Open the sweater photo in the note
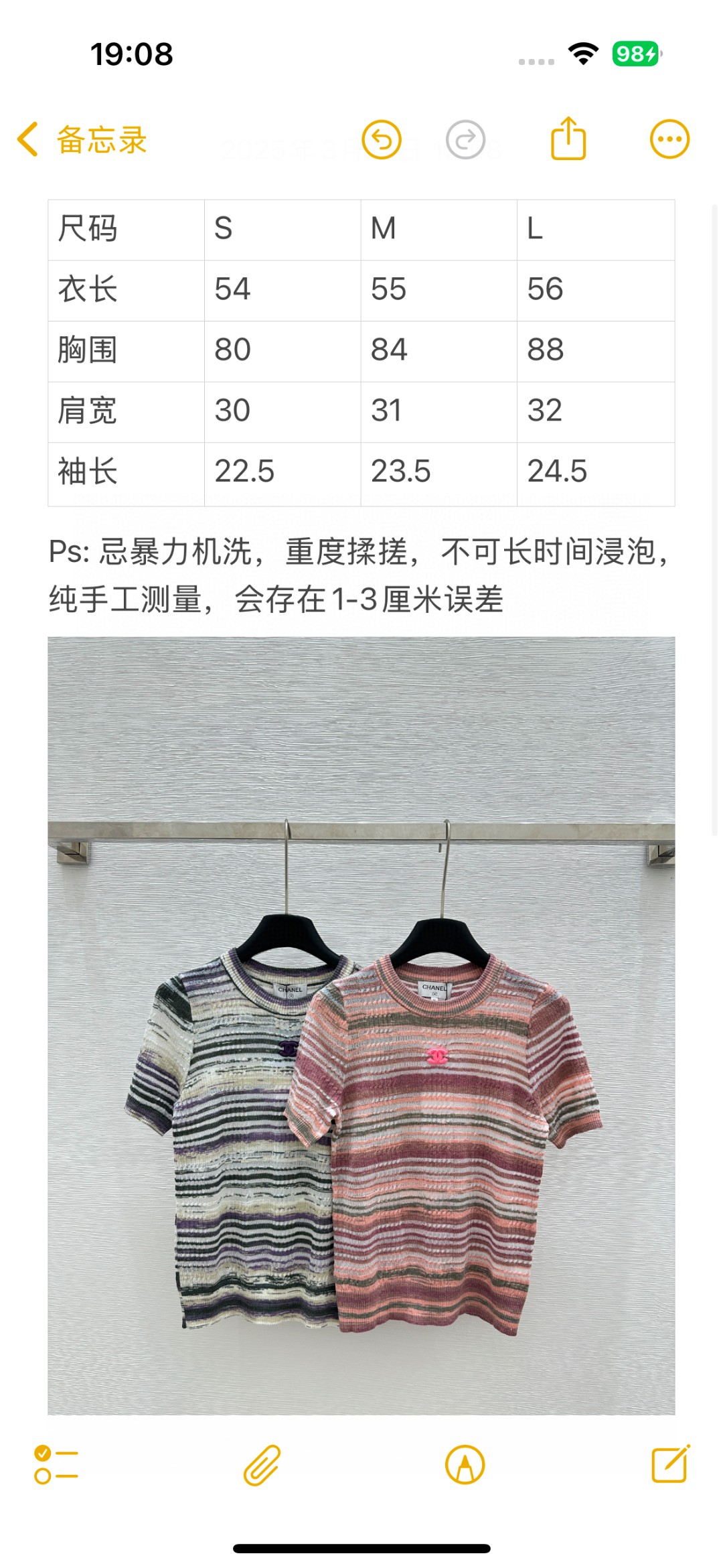Image resolution: width=723 pixels, height=1568 pixels. [361, 1025]
